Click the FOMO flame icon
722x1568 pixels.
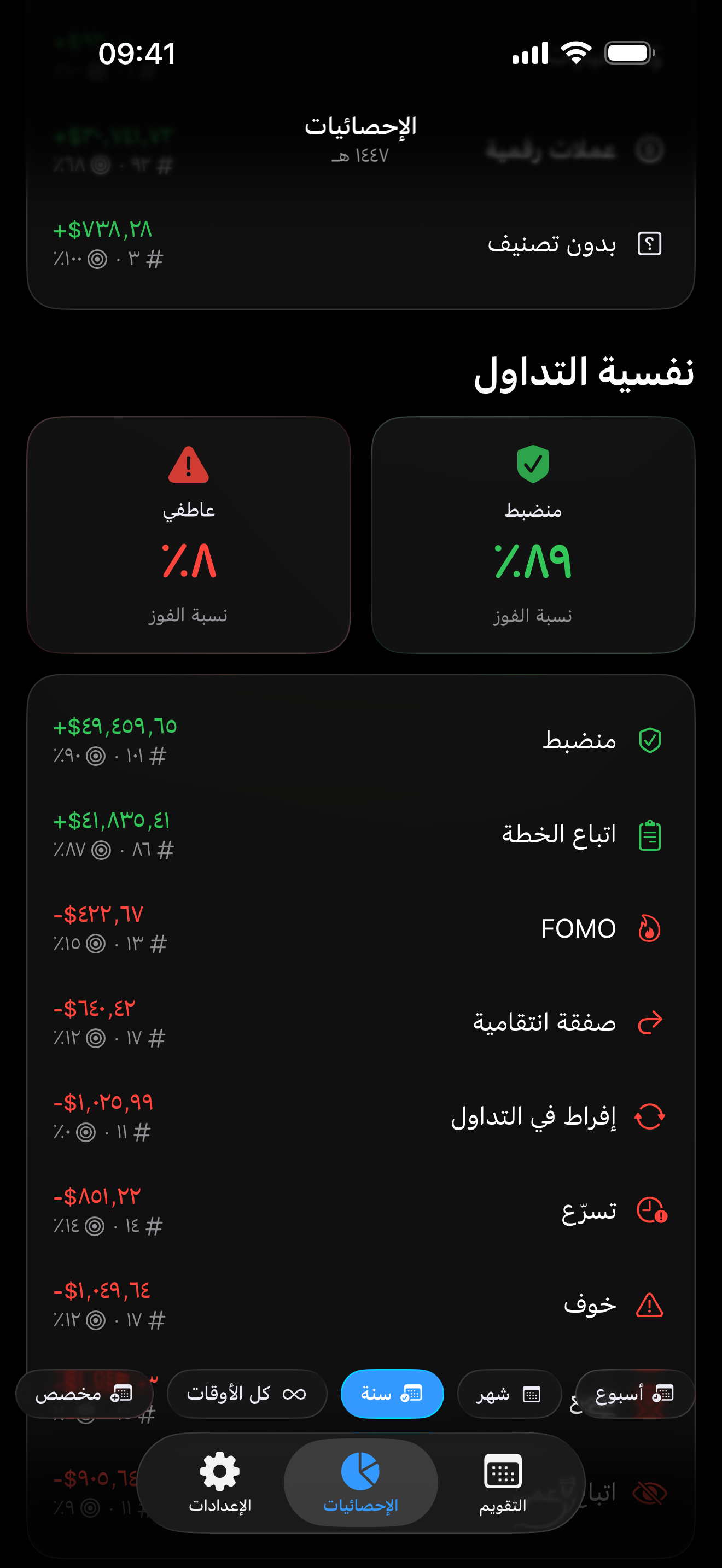click(x=651, y=928)
